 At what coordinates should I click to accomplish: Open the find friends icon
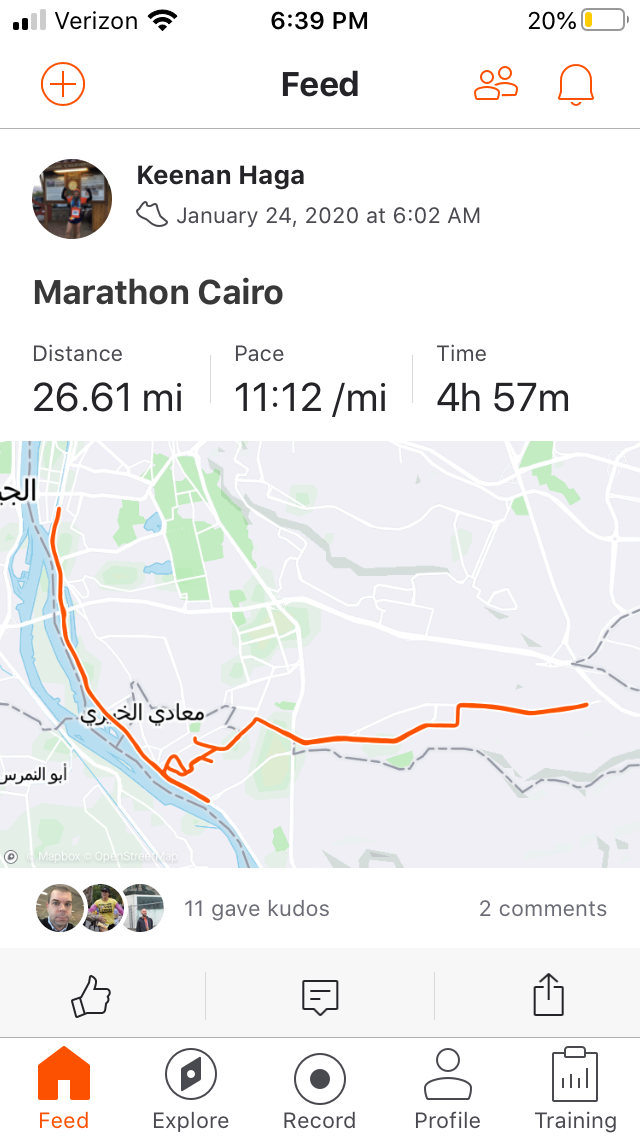496,84
